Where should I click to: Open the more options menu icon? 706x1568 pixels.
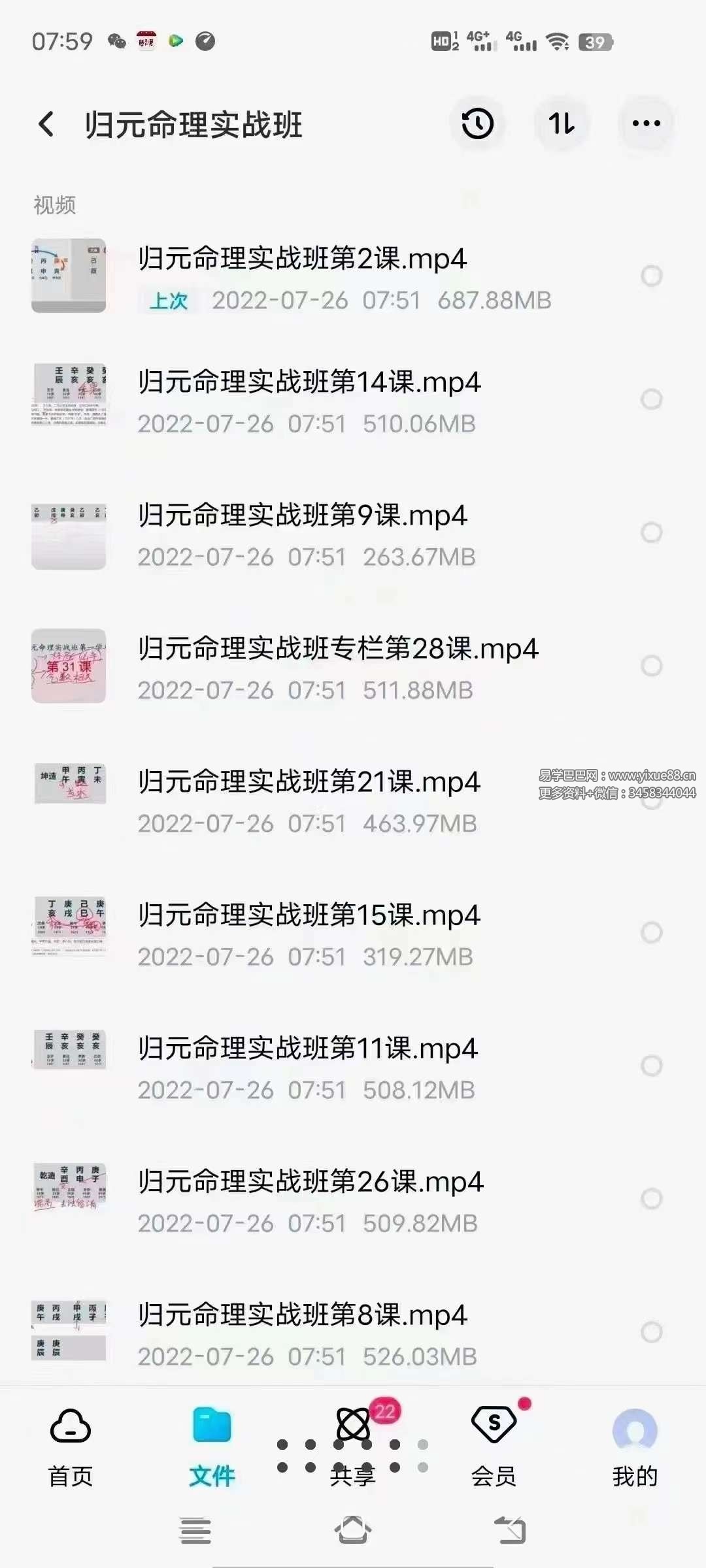pos(646,123)
